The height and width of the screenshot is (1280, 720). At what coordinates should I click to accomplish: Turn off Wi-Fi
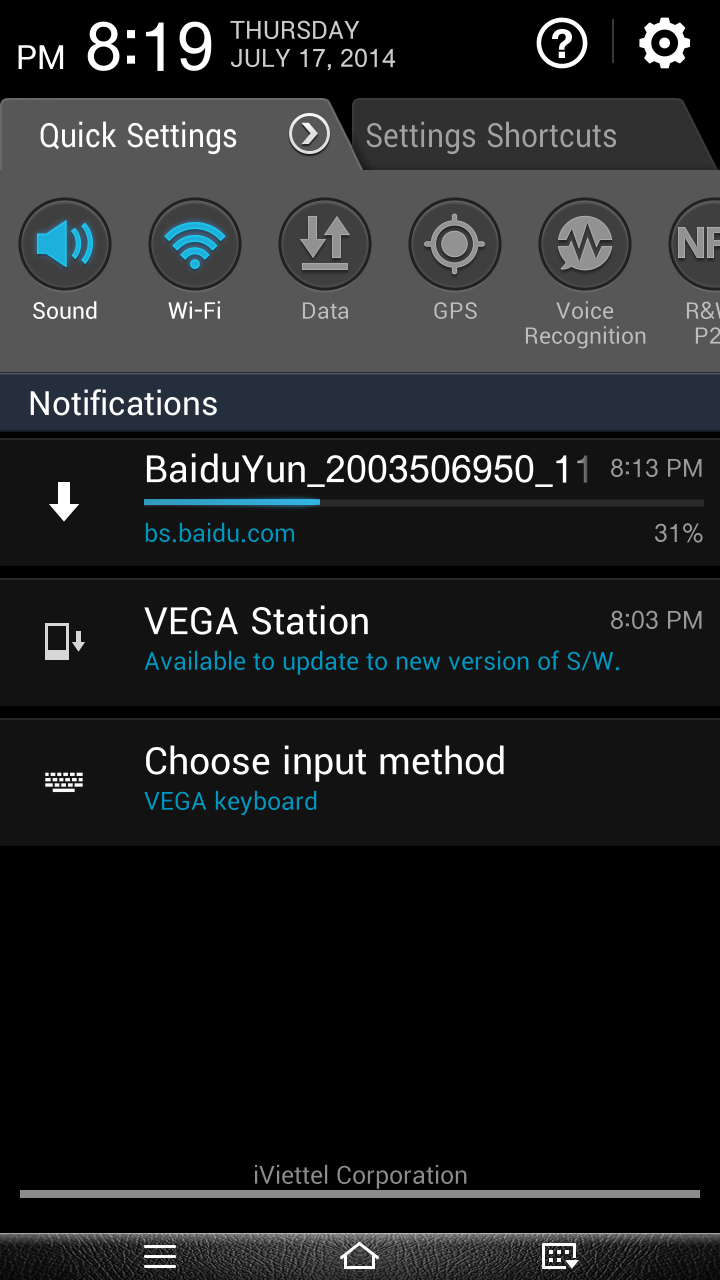point(195,260)
